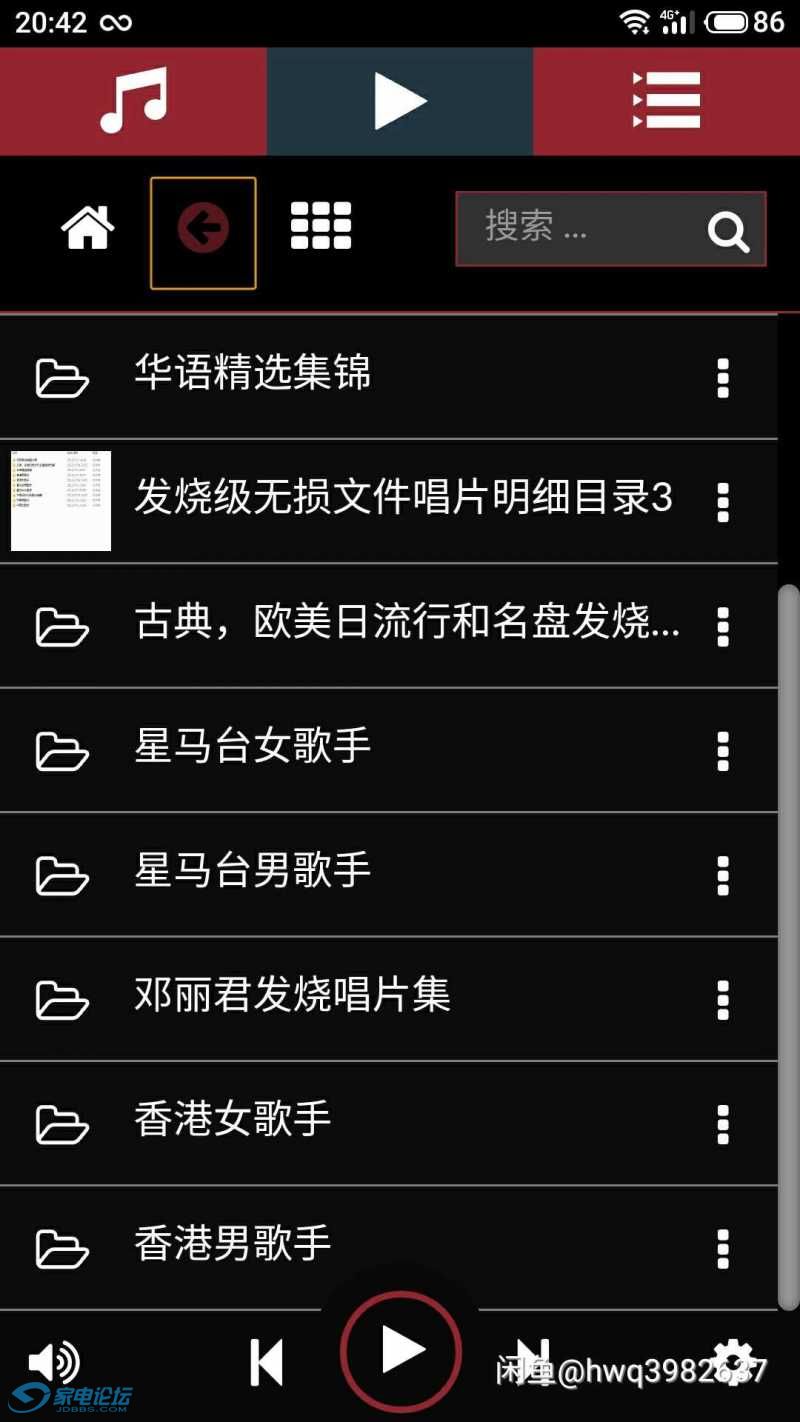
Task: Tap the 搜索 search field
Action: tap(590, 228)
